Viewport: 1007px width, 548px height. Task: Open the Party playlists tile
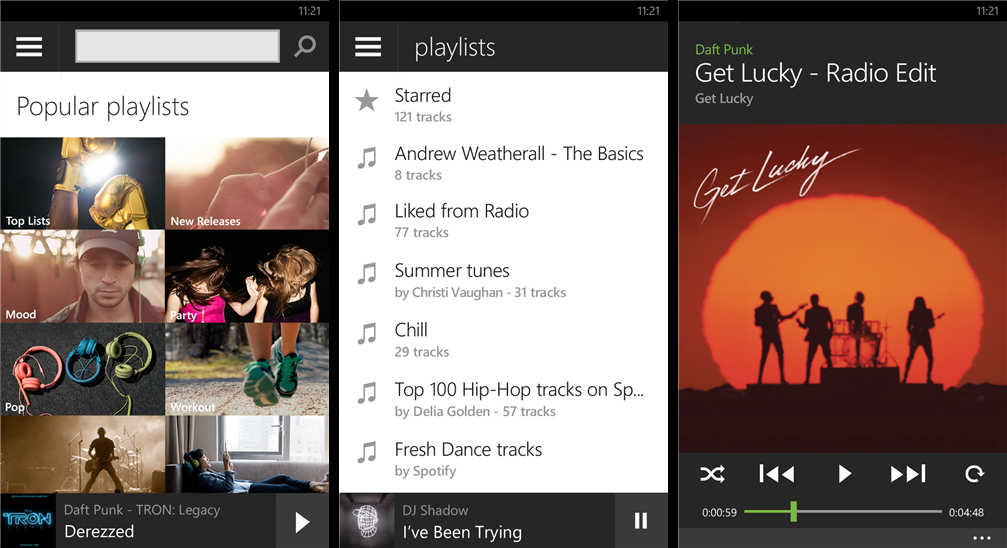pyautogui.click(x=247, y=276)
